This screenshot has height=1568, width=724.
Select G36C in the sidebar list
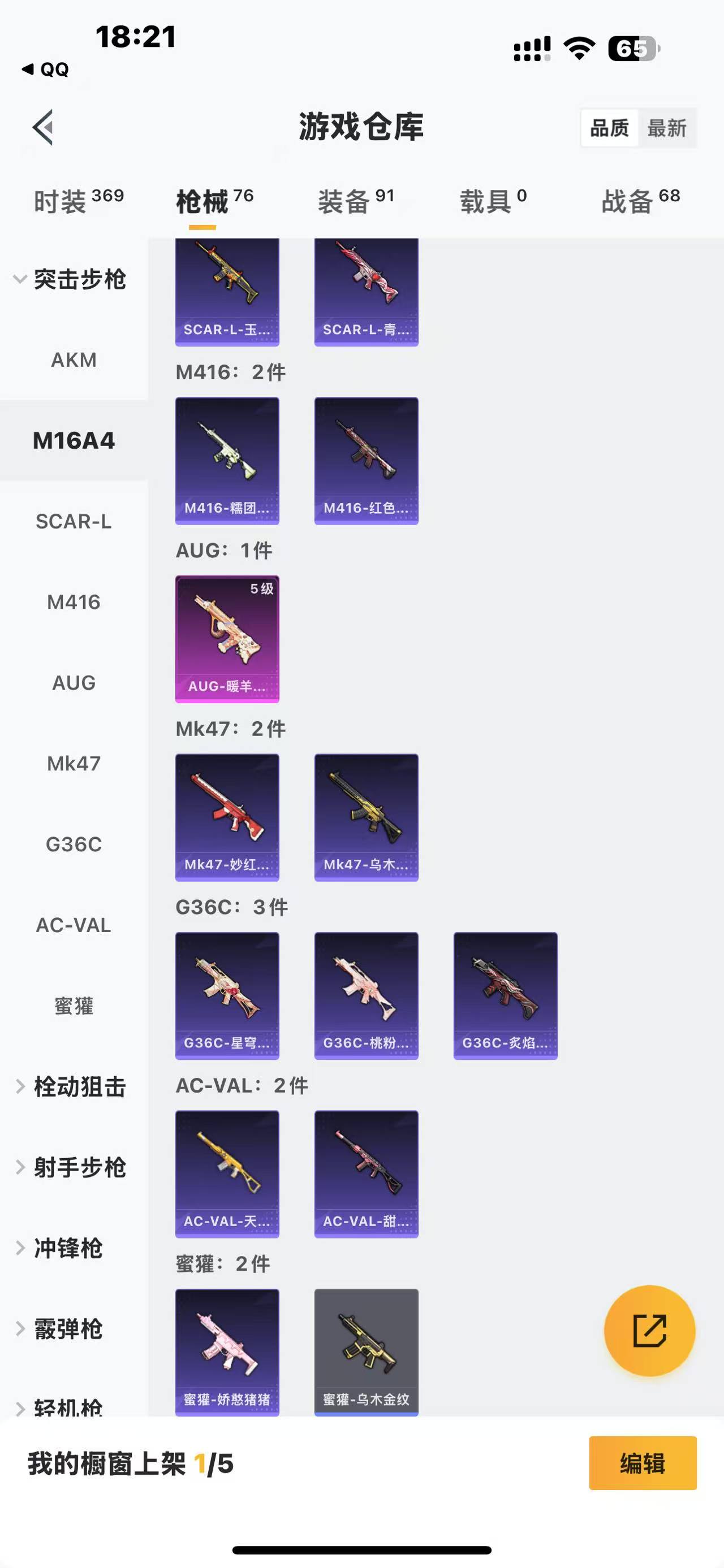point(74,844)
